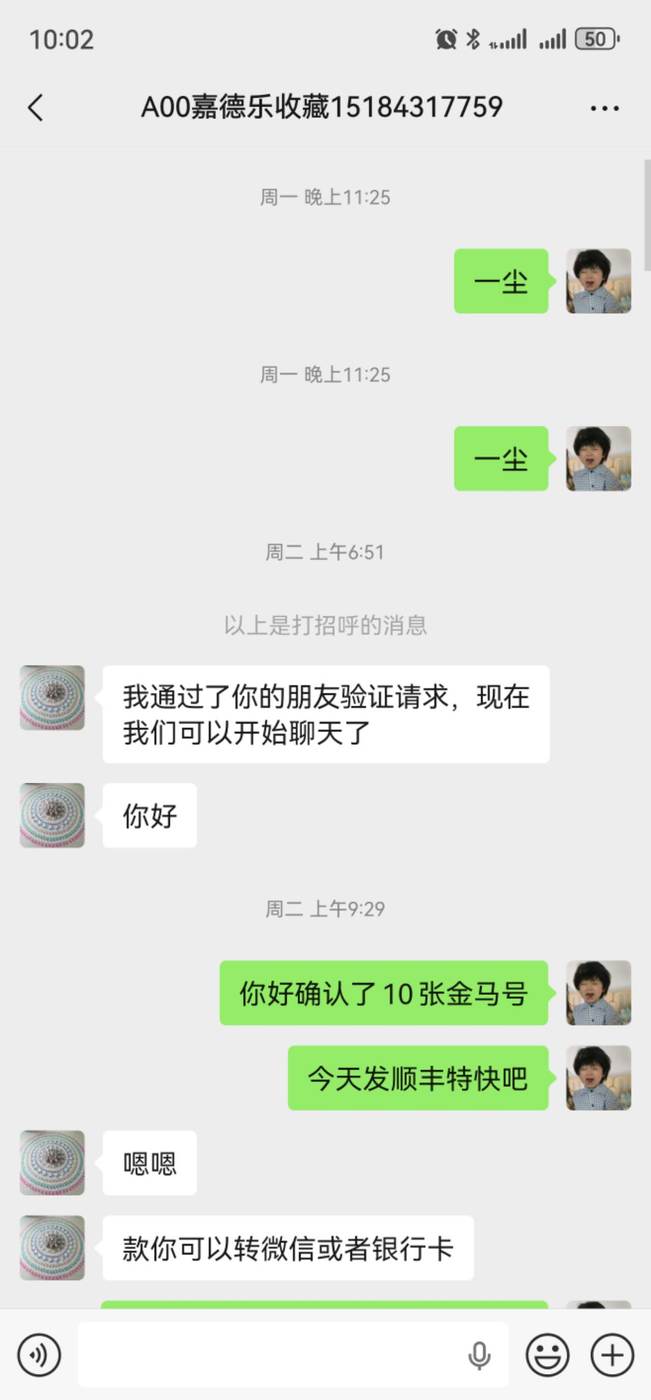Screen dimensions: 651x1400
Task: Open the three-dot chat info menu
Action: (604, 108)
